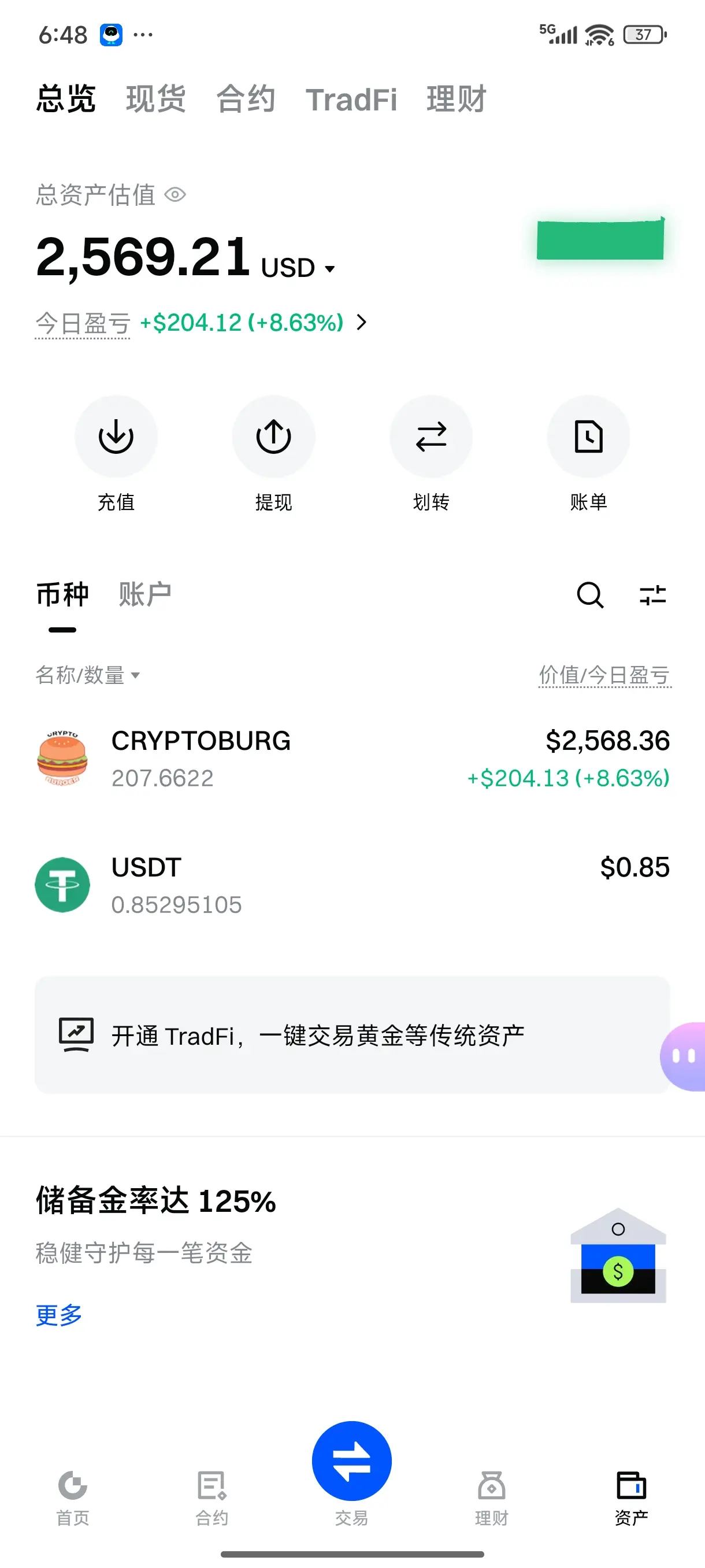Tap the 充值 deposit button
This screenshot has width=705, height=1568.
click(116, 437)
